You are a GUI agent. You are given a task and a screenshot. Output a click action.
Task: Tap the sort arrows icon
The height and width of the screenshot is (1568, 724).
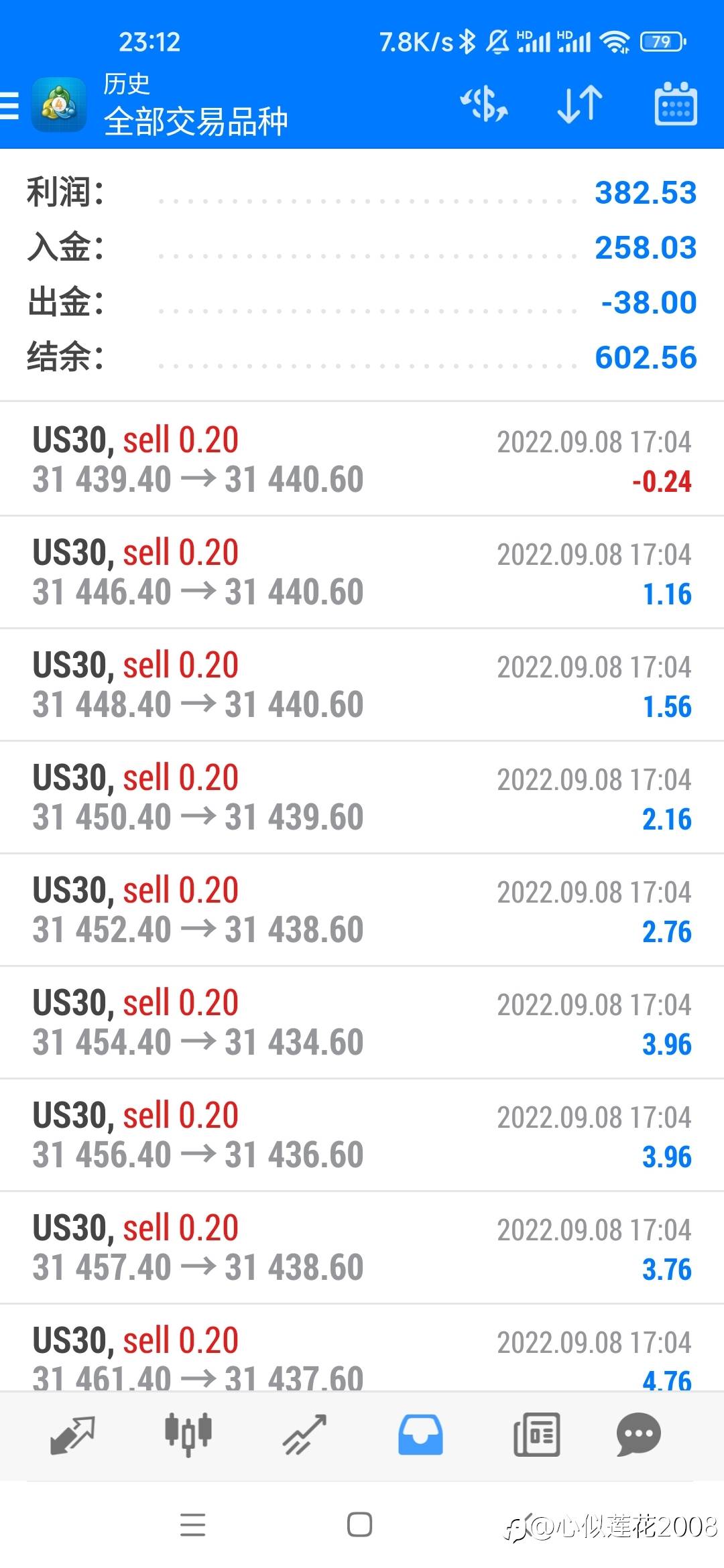580,105
